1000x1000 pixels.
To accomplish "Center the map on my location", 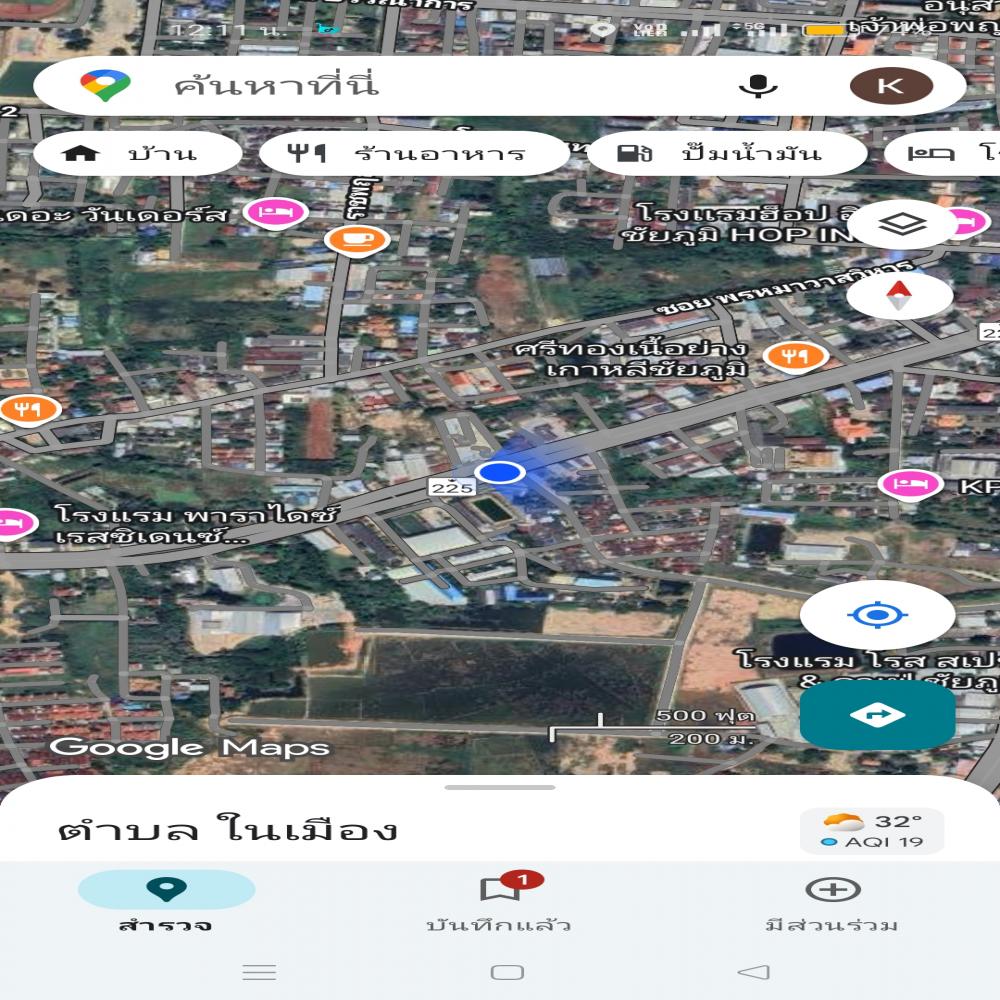I will [x=877, y=614].
